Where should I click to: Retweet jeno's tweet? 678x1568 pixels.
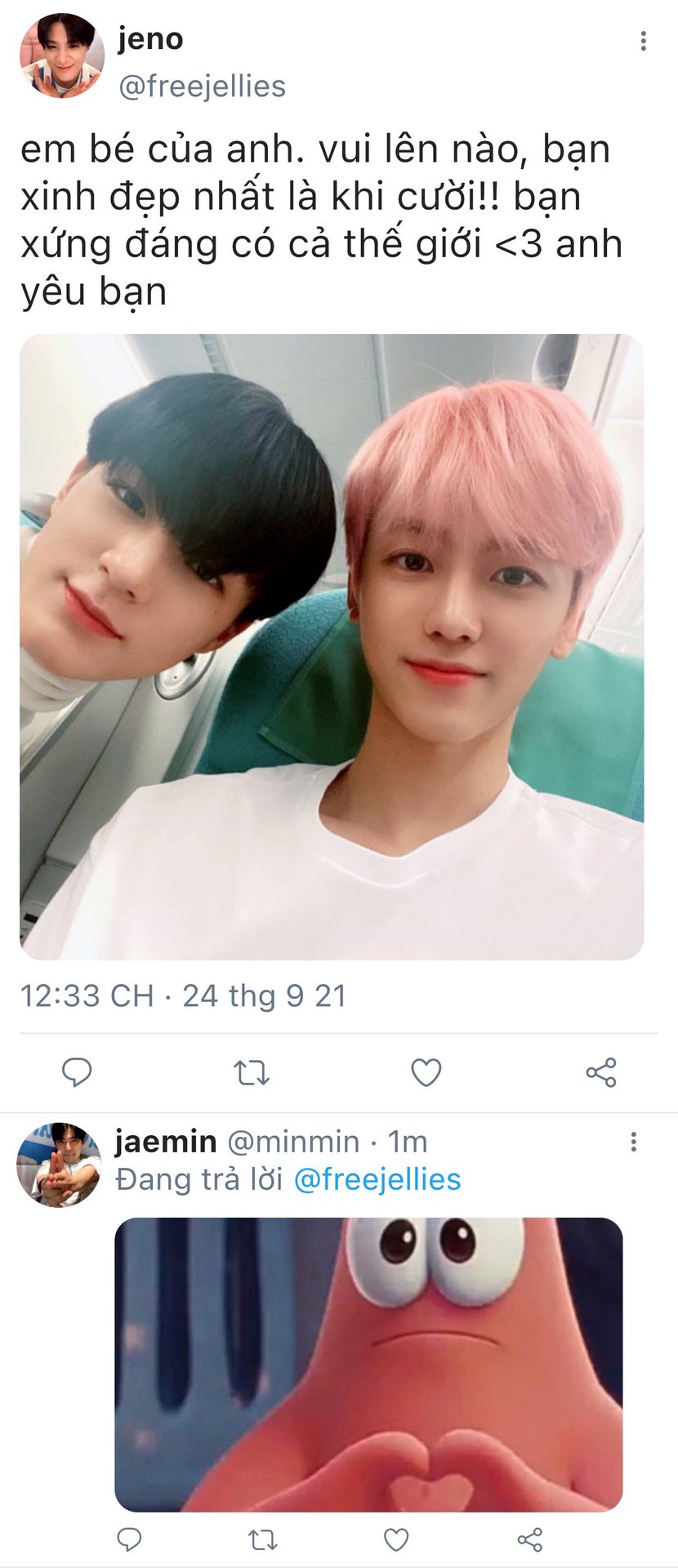click(252, 1071)
